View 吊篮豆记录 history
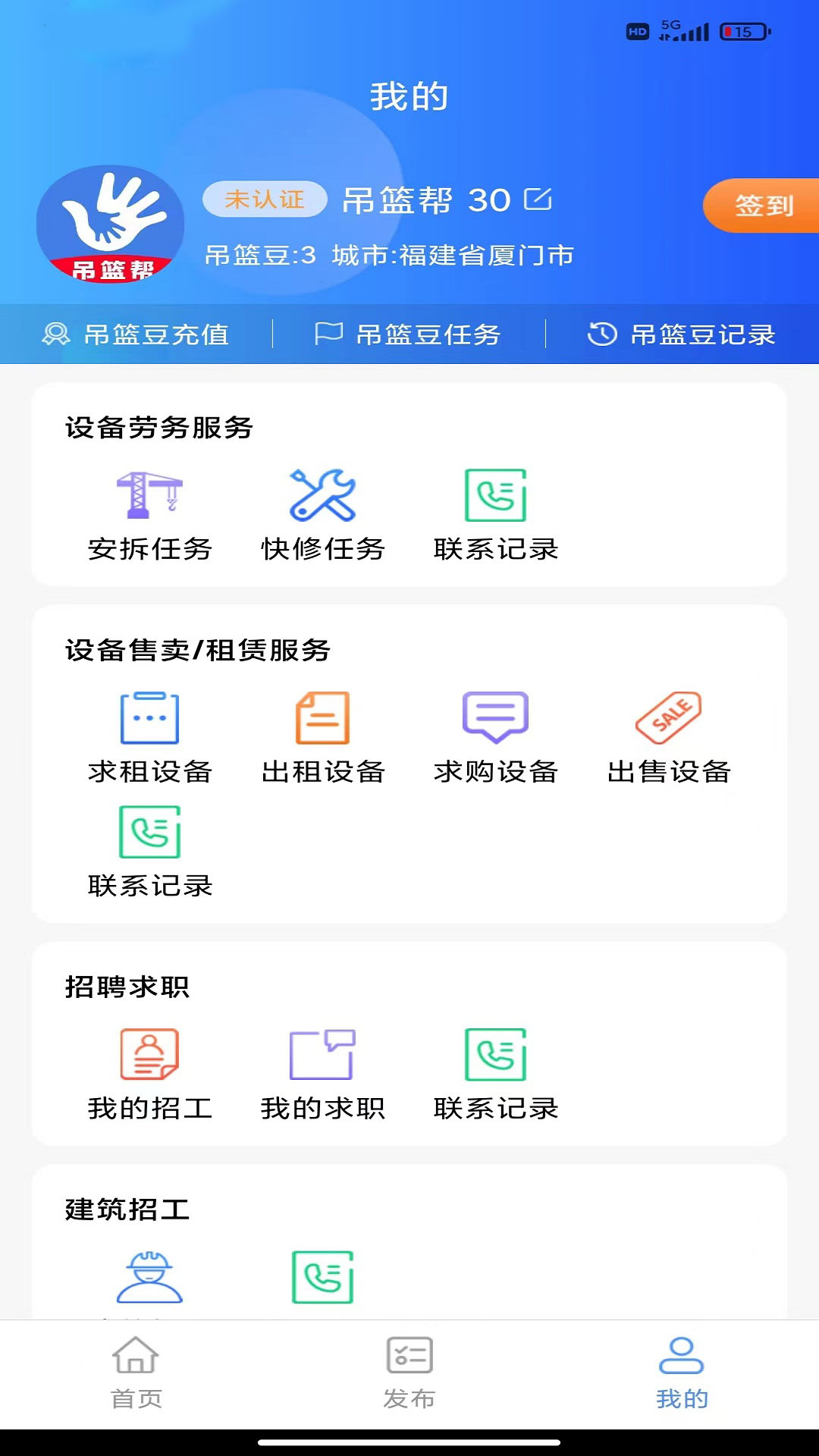The height and width of the screenshot is (1456, 819). click(682, 334)
